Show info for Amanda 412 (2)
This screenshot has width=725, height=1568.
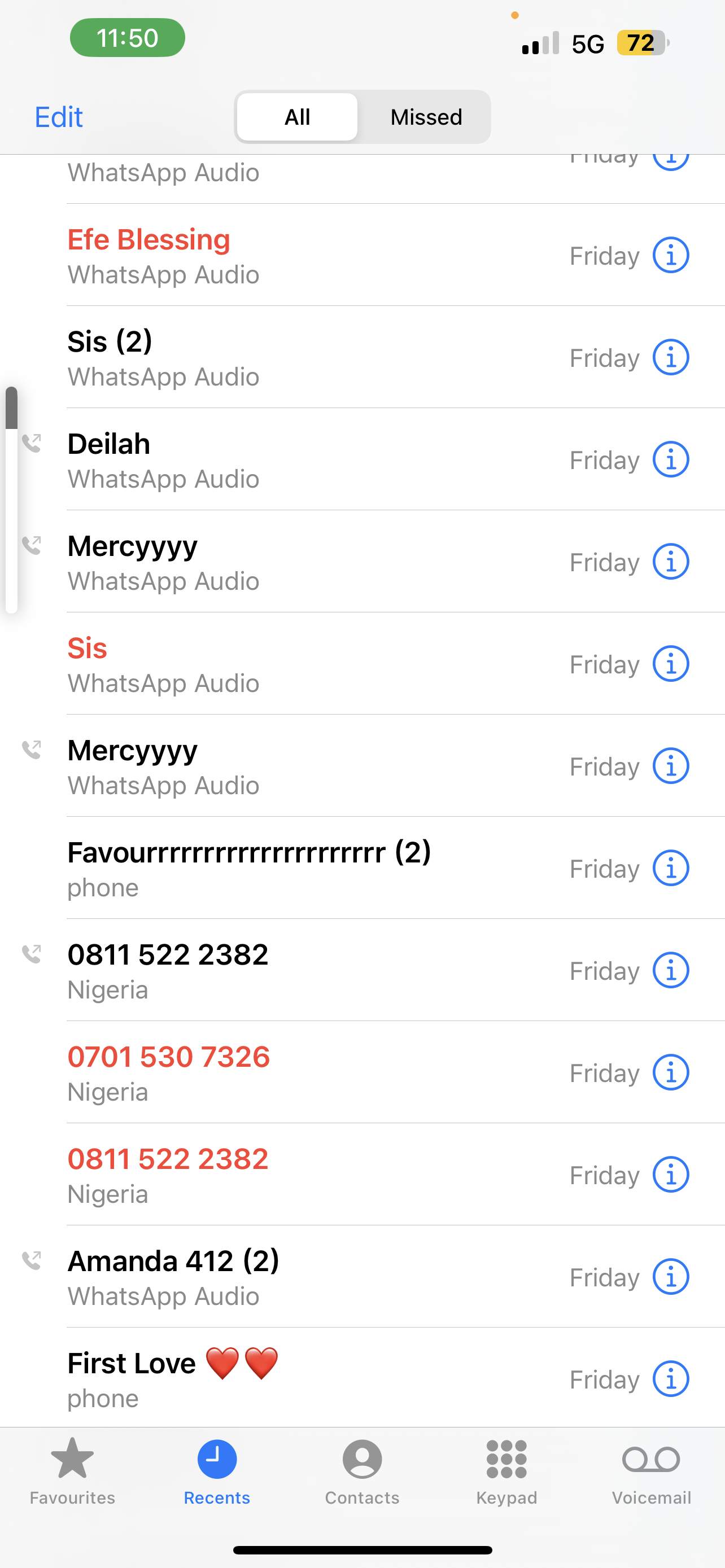(x=670, y=1277)
